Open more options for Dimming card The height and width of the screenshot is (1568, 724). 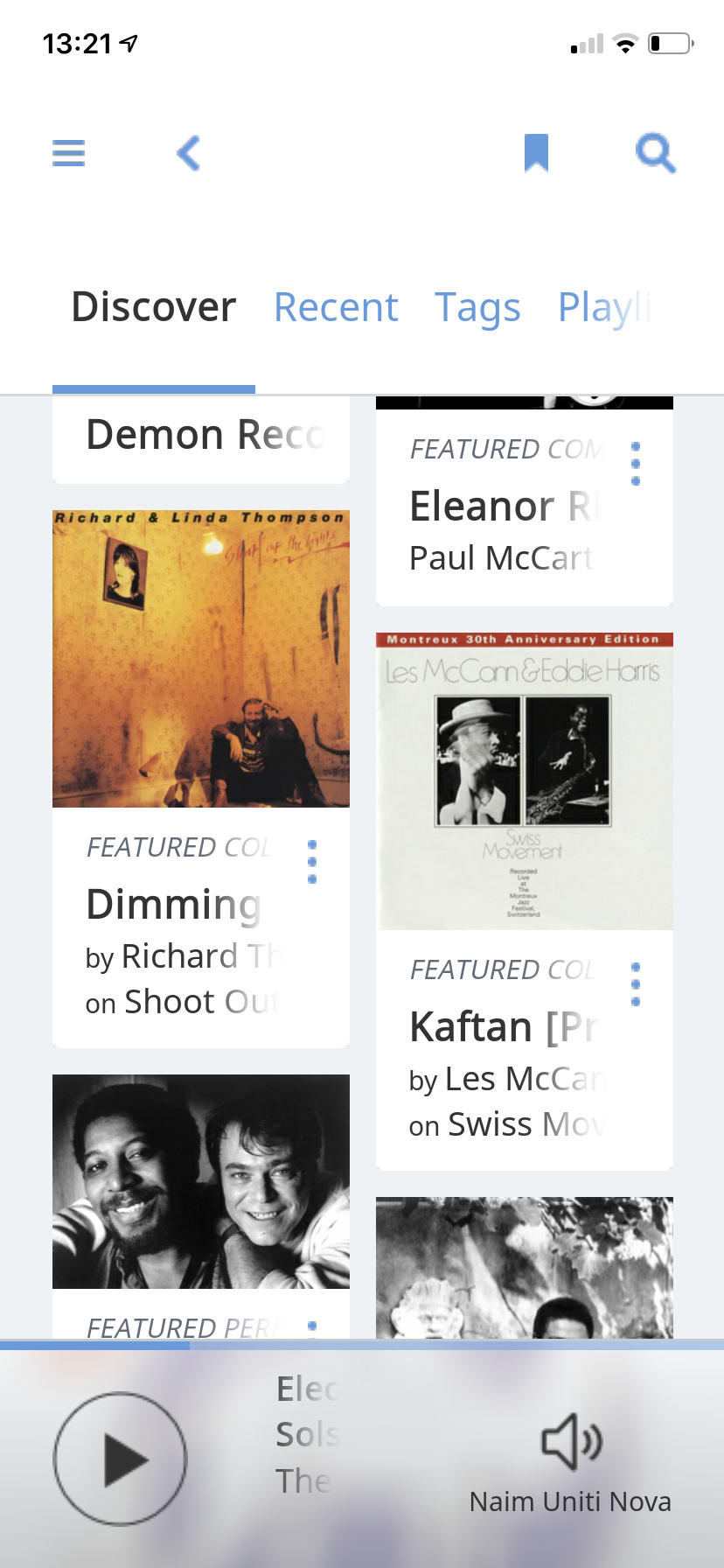[312, 862]
